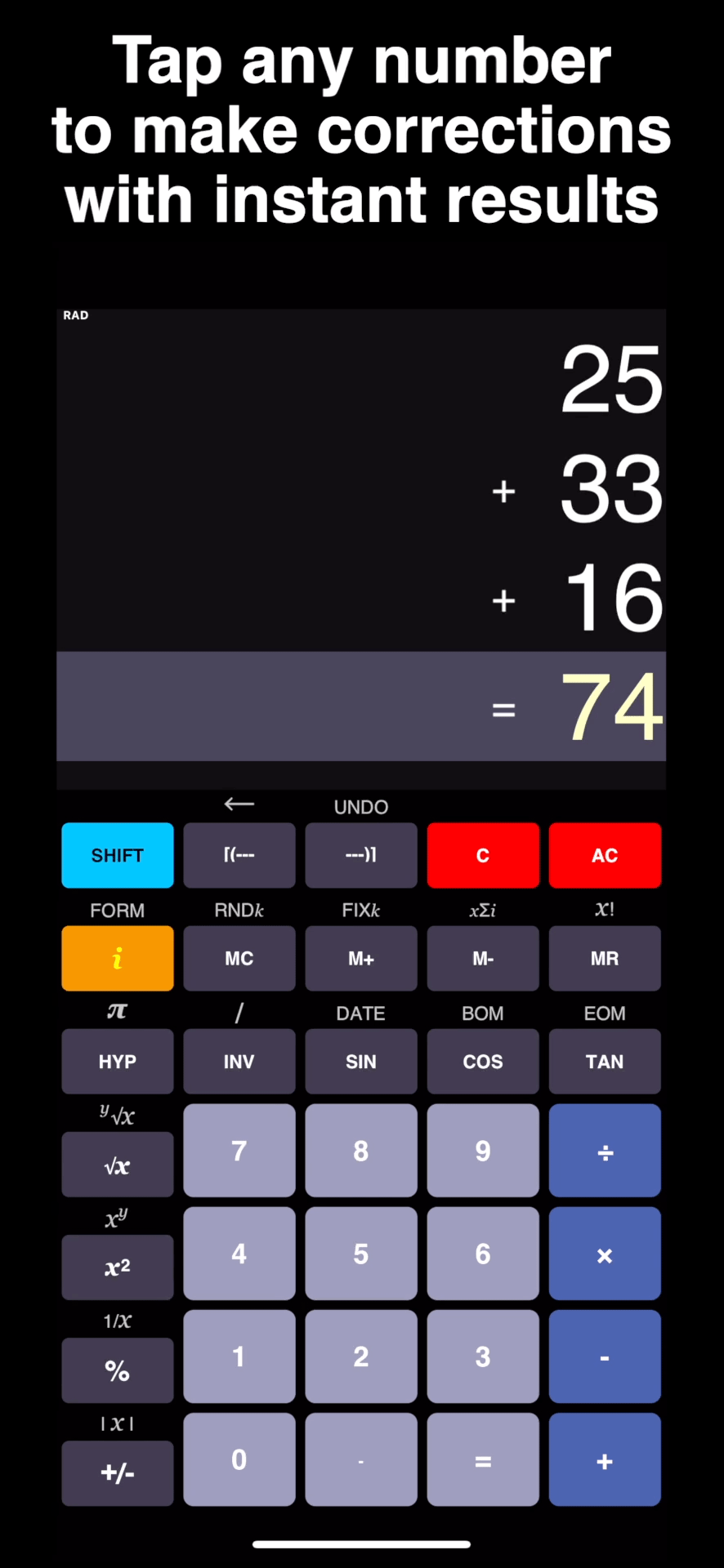
Task: Tap the square root key
Action: (x=118, y=1165)
